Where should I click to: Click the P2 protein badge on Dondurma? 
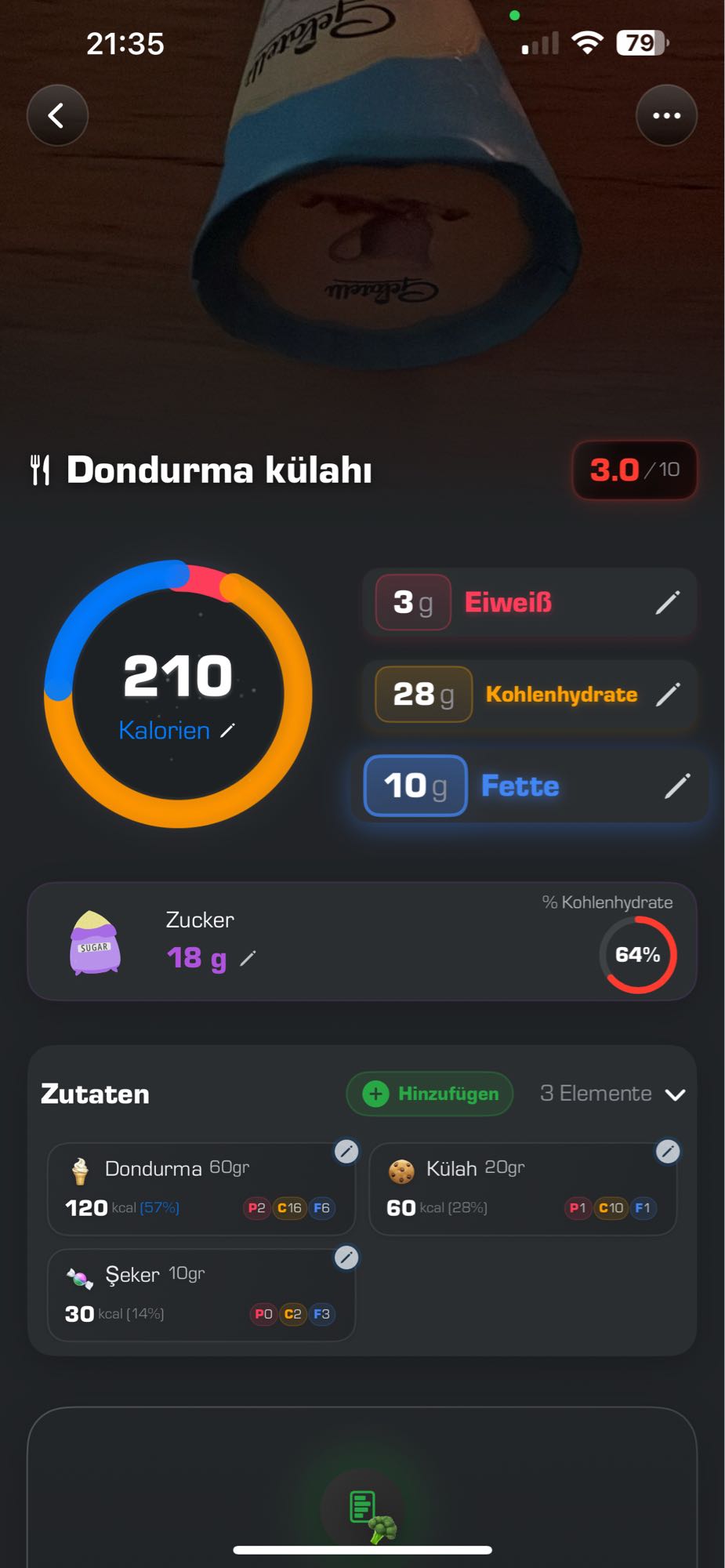tap(256, 1208)
